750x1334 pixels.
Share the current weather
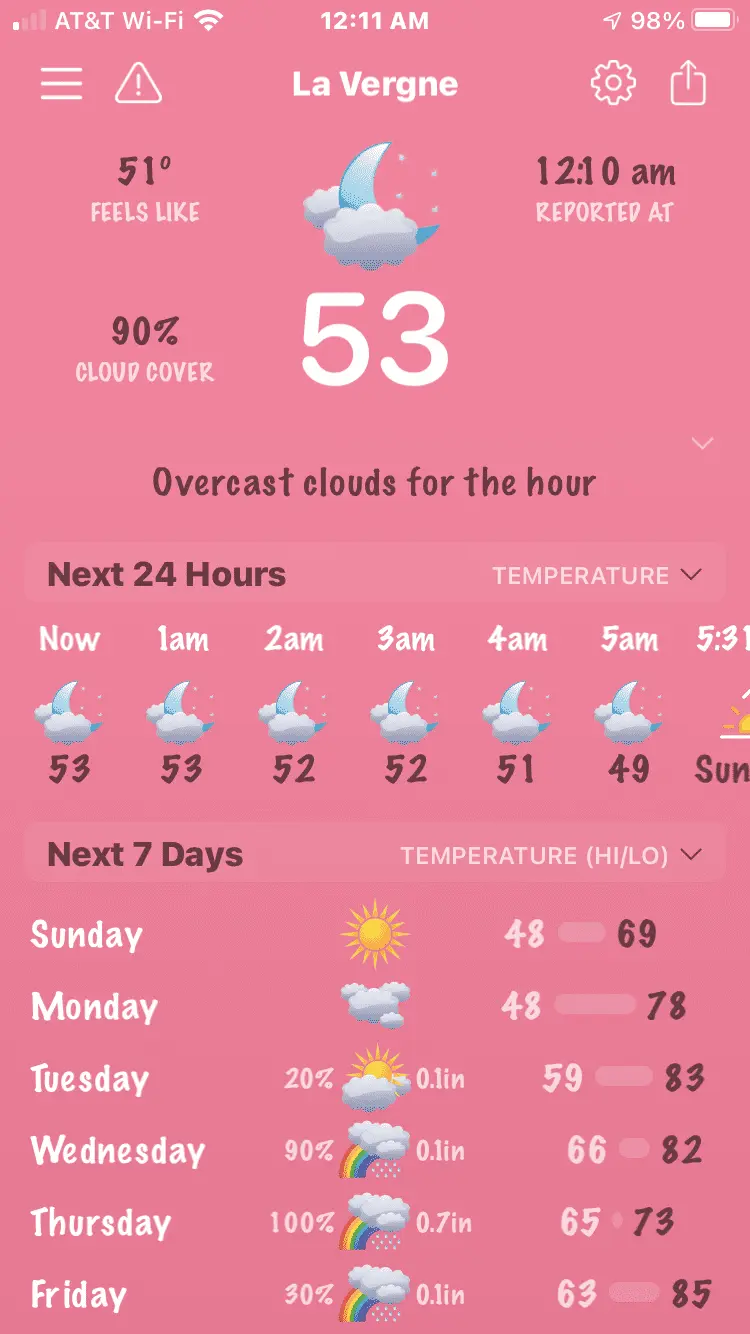point(688,84)
